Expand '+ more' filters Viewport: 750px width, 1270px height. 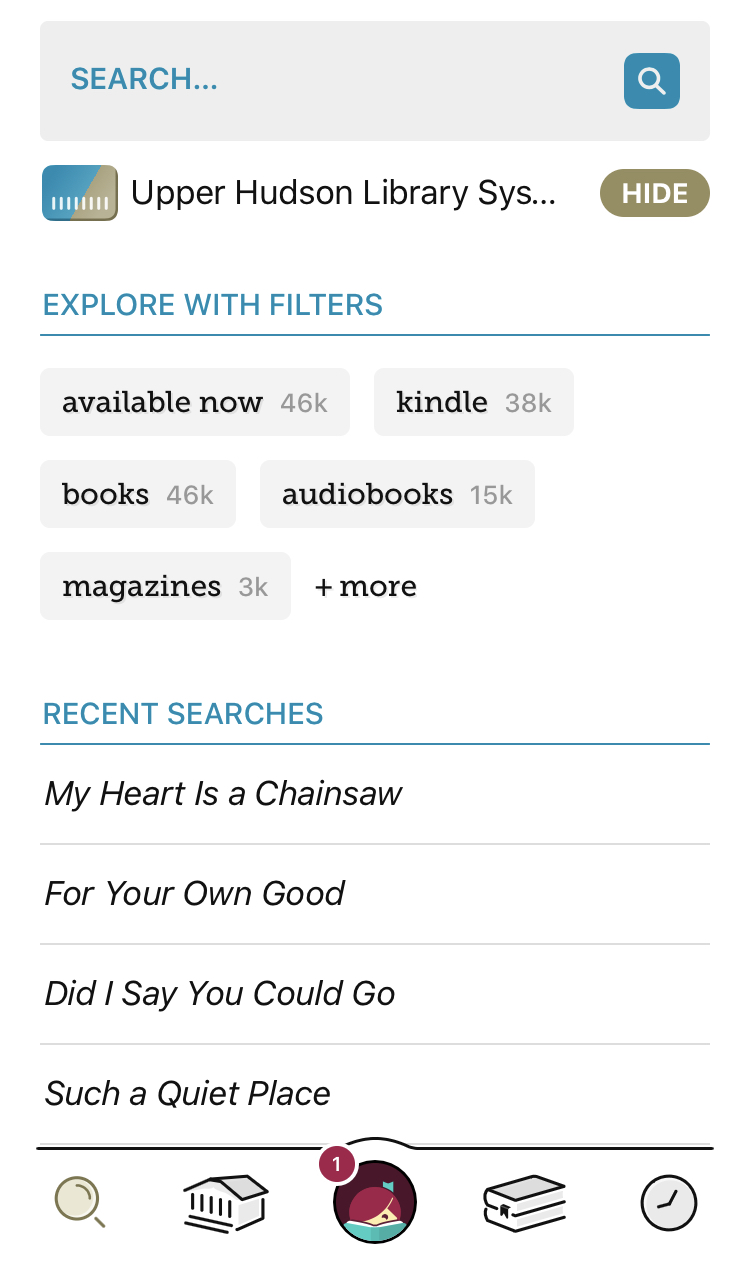pos(365,586)
